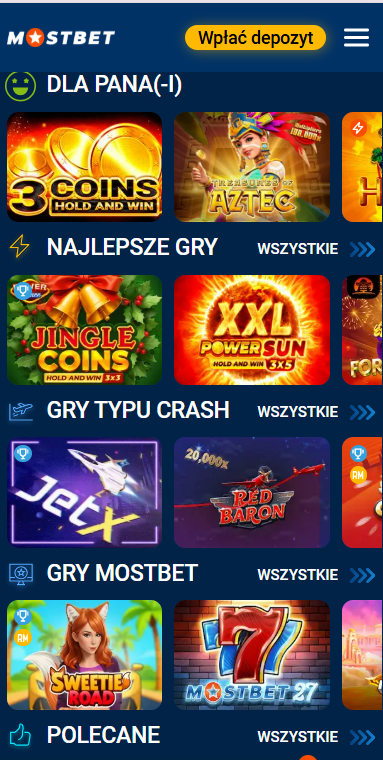
Task: Open the JetX crash game
Action: (x=84, y=492)
